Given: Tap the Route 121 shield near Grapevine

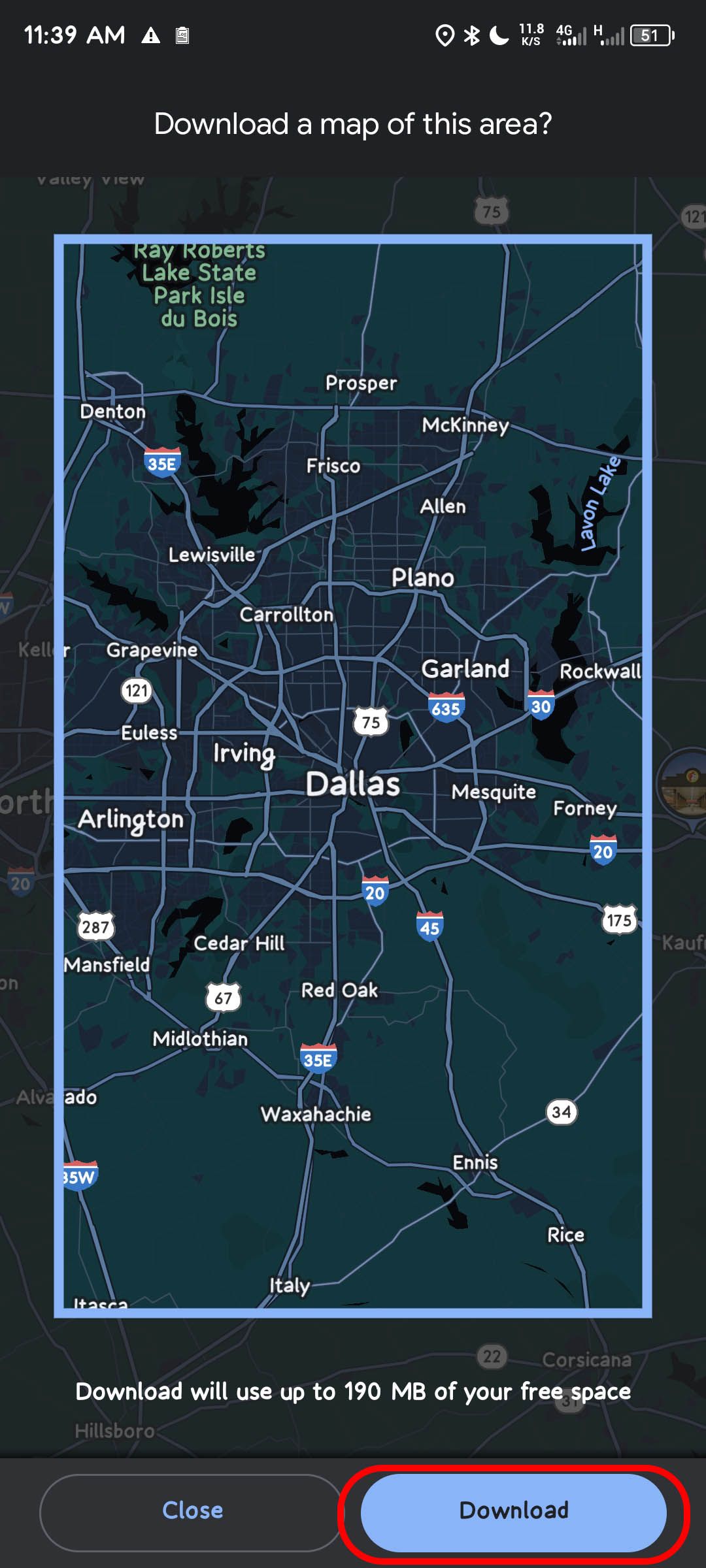Looking at the screenshot, I should pos(137,691).
